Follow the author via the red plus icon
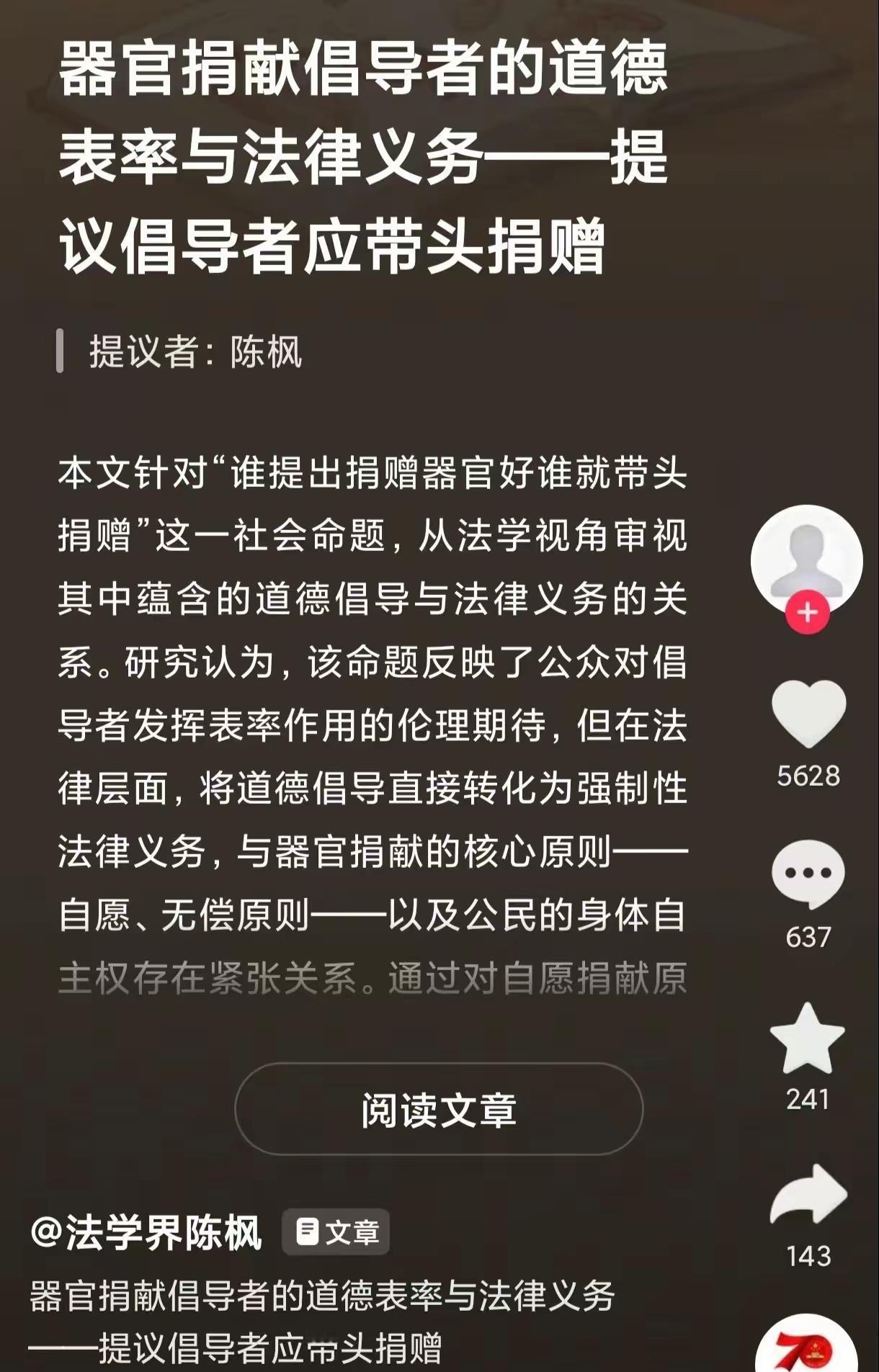 pos(808,614)
